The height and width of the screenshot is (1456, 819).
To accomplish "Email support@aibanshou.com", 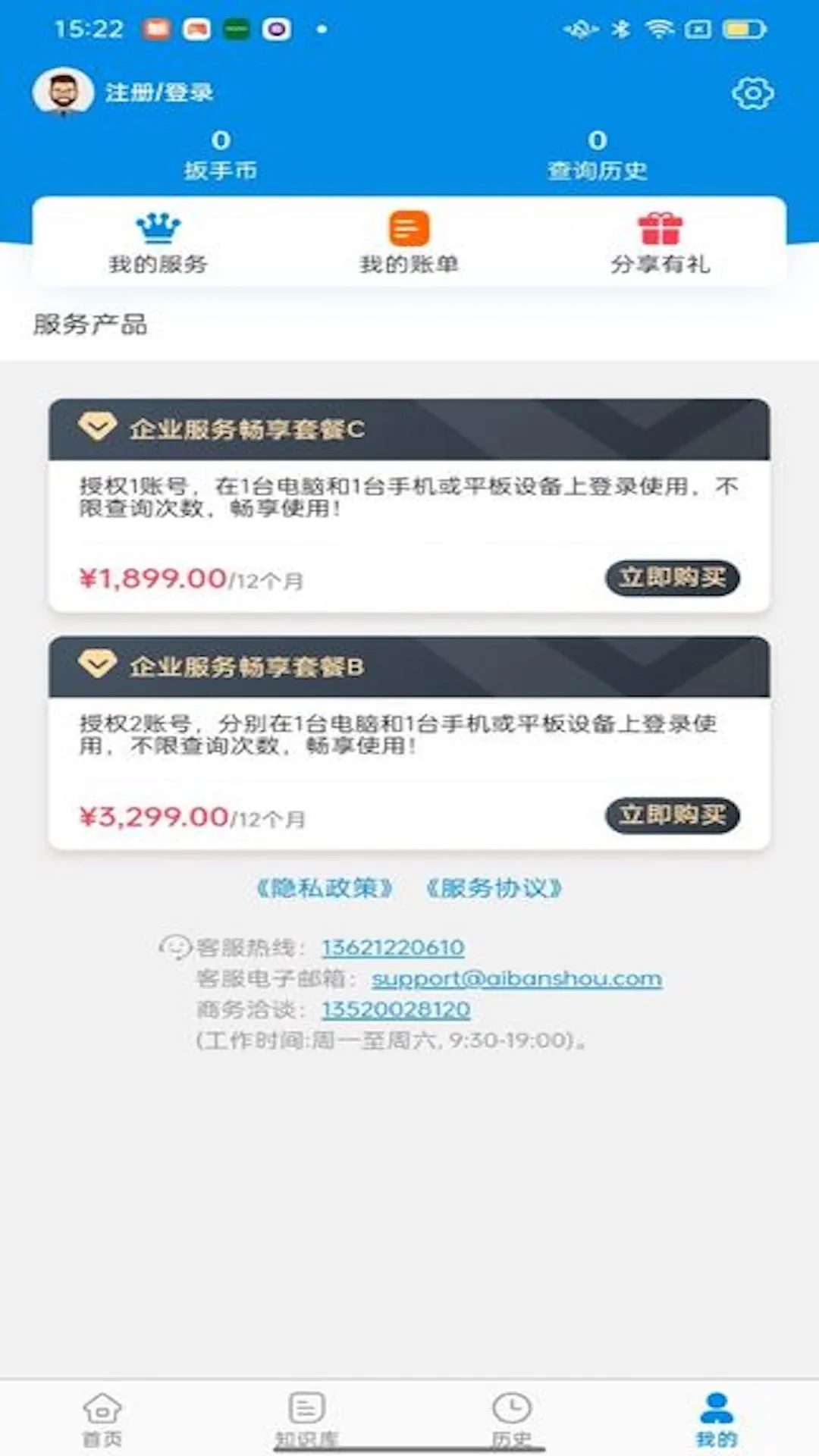I will click(x=516, y=978).
